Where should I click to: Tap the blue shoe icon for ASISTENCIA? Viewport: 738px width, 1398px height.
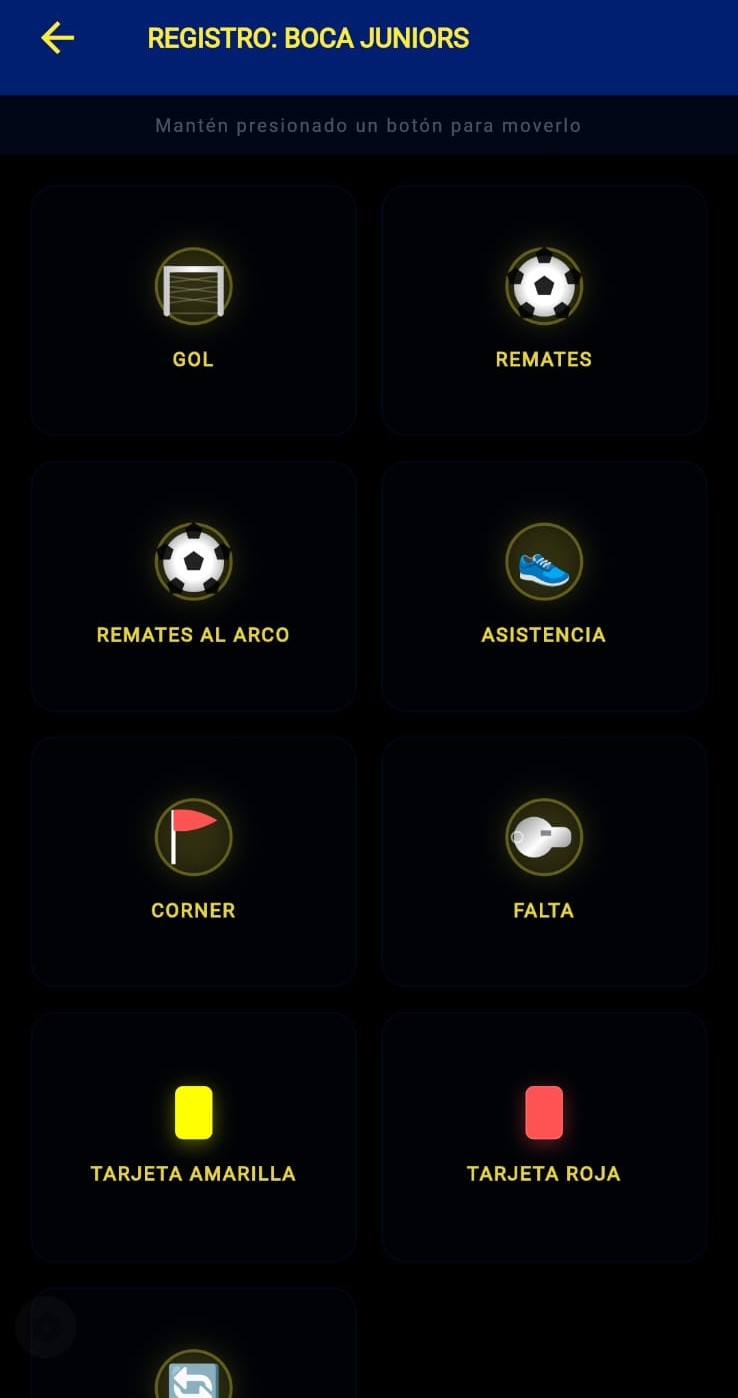(x=543, y=561)
